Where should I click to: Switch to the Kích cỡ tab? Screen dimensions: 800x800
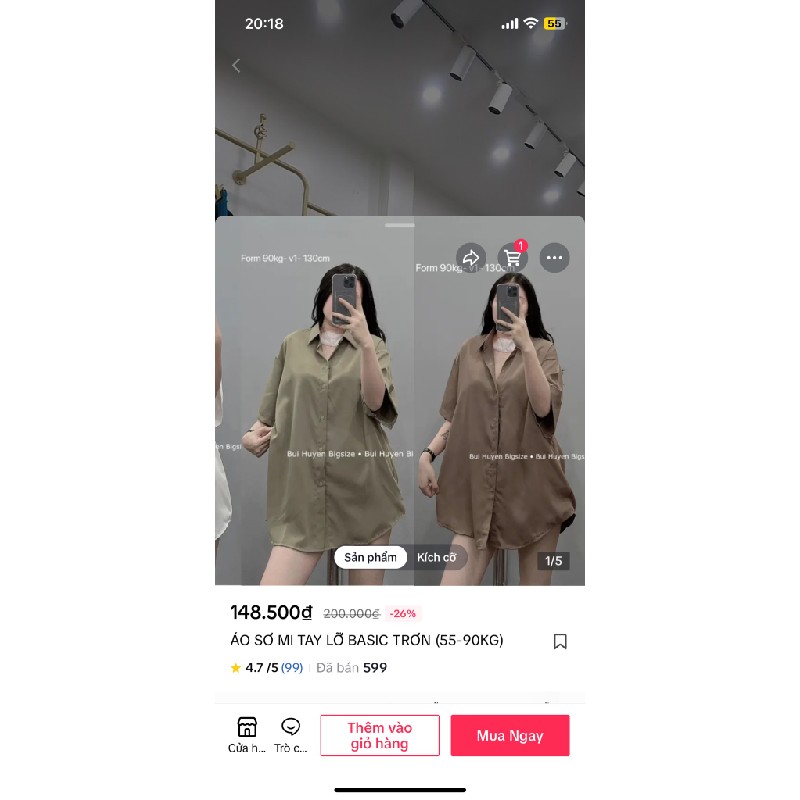tap(437, 557)
